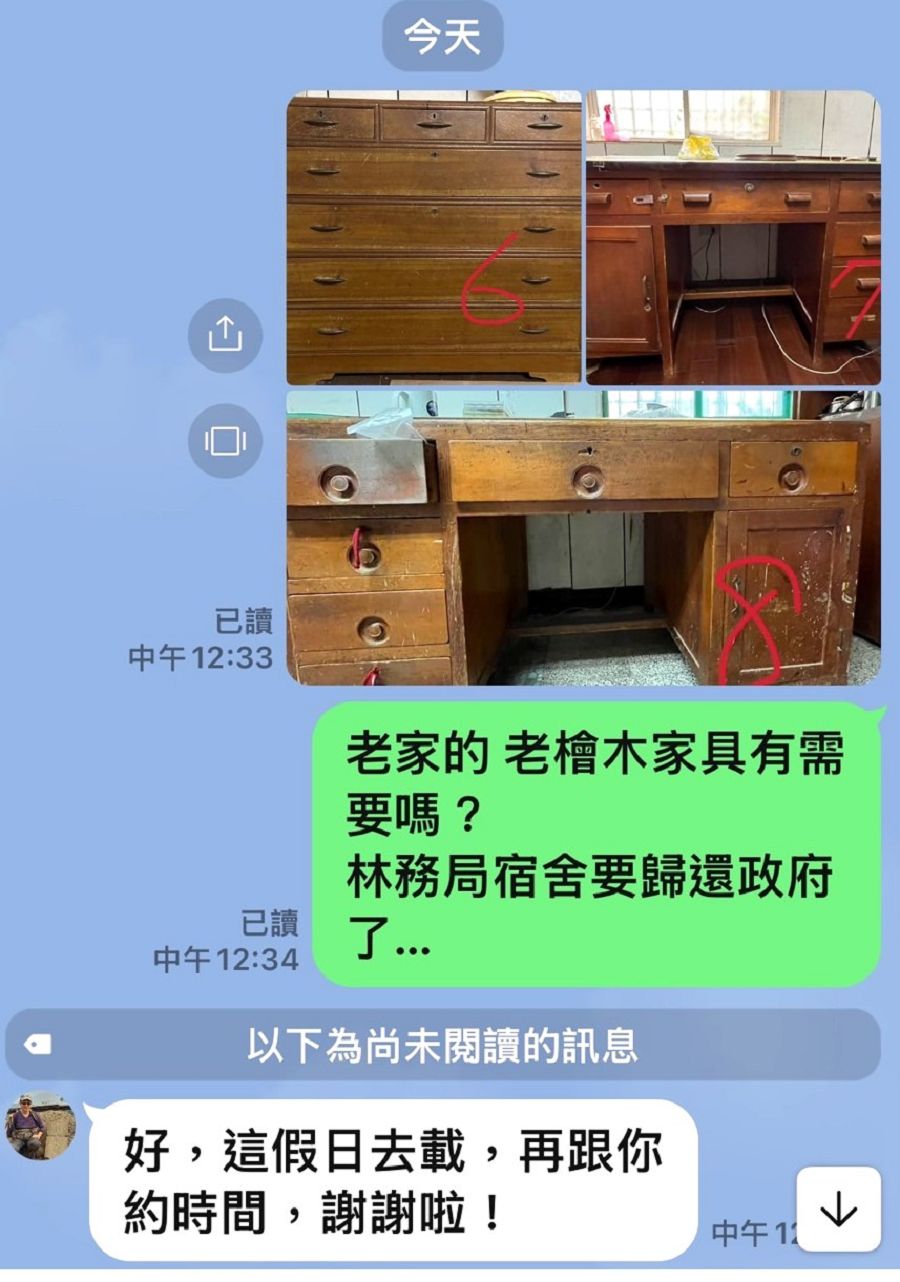900x1282 pixels.
Task: Open the sender's profile picture
Action: pyautogui.click(x=40, y=1126)
